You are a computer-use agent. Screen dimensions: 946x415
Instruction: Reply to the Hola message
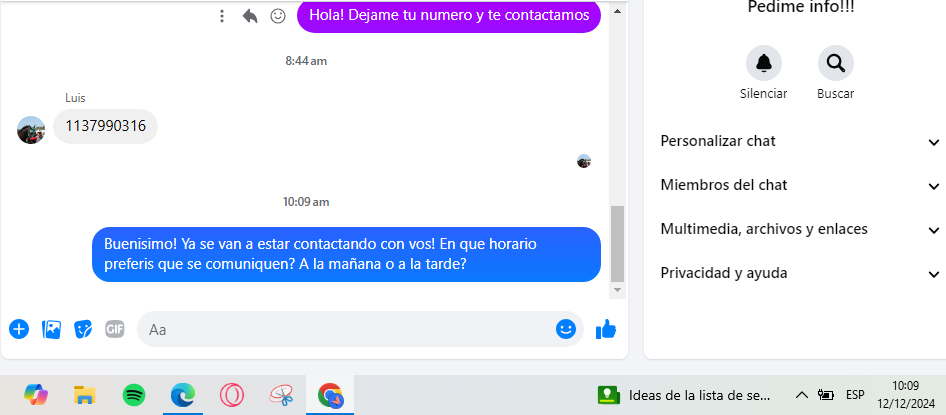pos(250,16)
